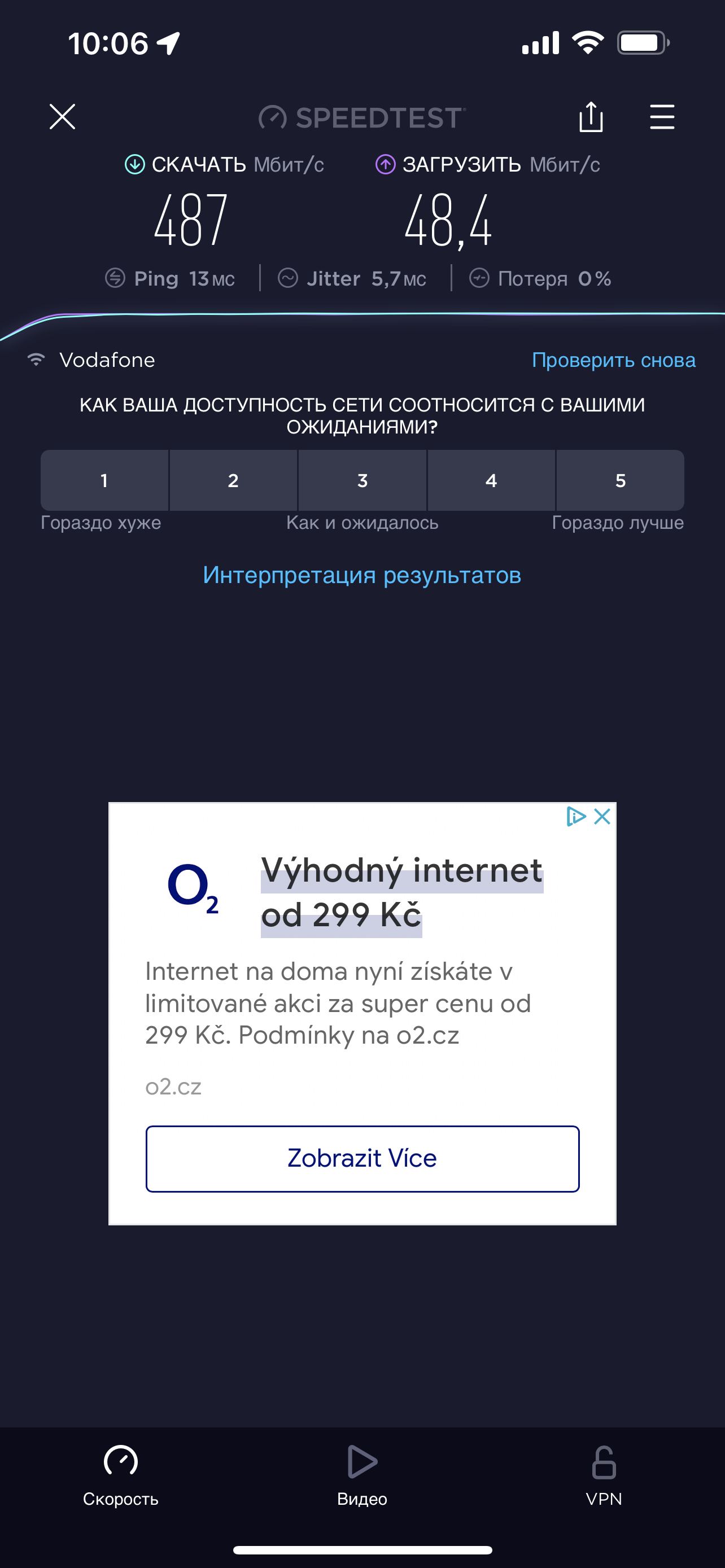Share the speed test result
The height and width of the screenshot is (1568, 725).
coord(591,117)
